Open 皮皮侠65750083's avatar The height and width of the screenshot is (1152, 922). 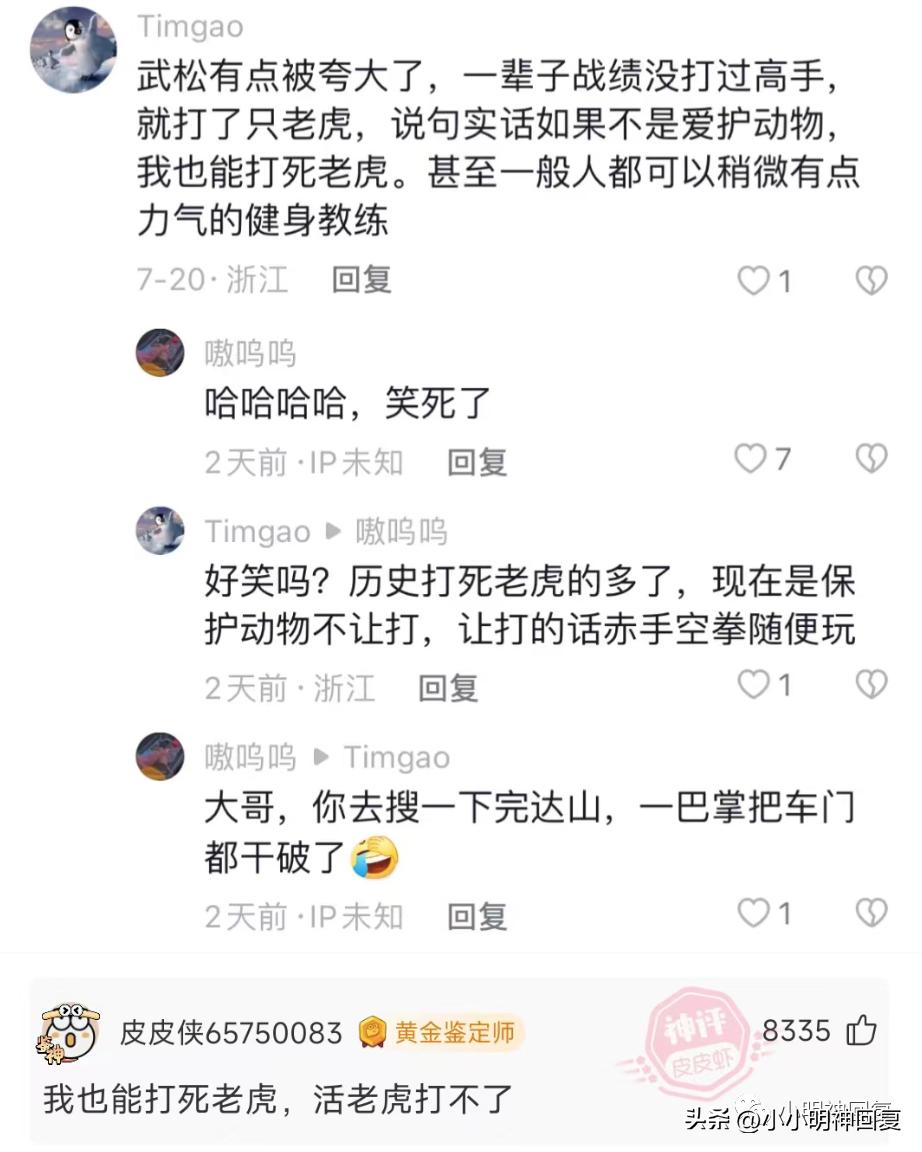(70, 1034)
